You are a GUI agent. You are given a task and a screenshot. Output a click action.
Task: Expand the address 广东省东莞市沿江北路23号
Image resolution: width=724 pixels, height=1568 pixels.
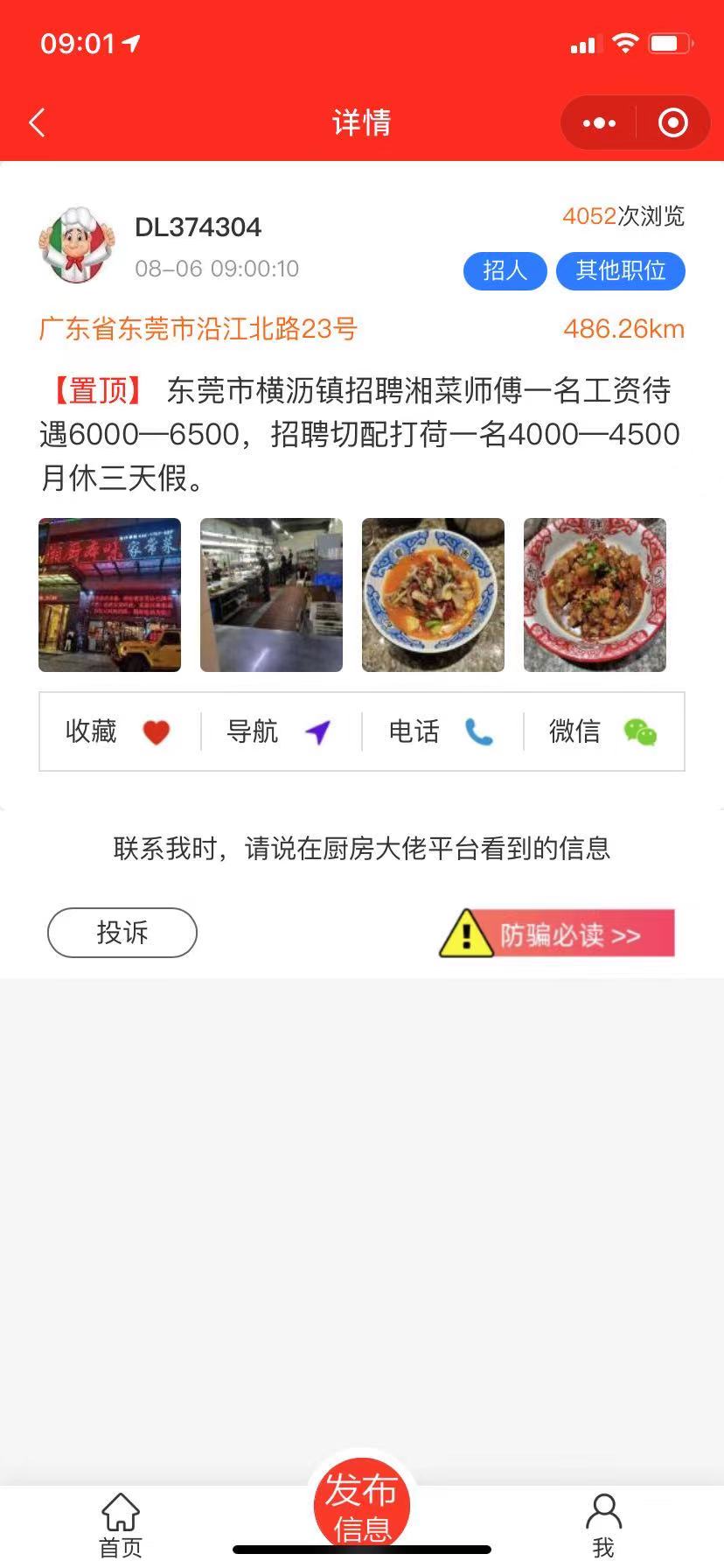[197, 327]
